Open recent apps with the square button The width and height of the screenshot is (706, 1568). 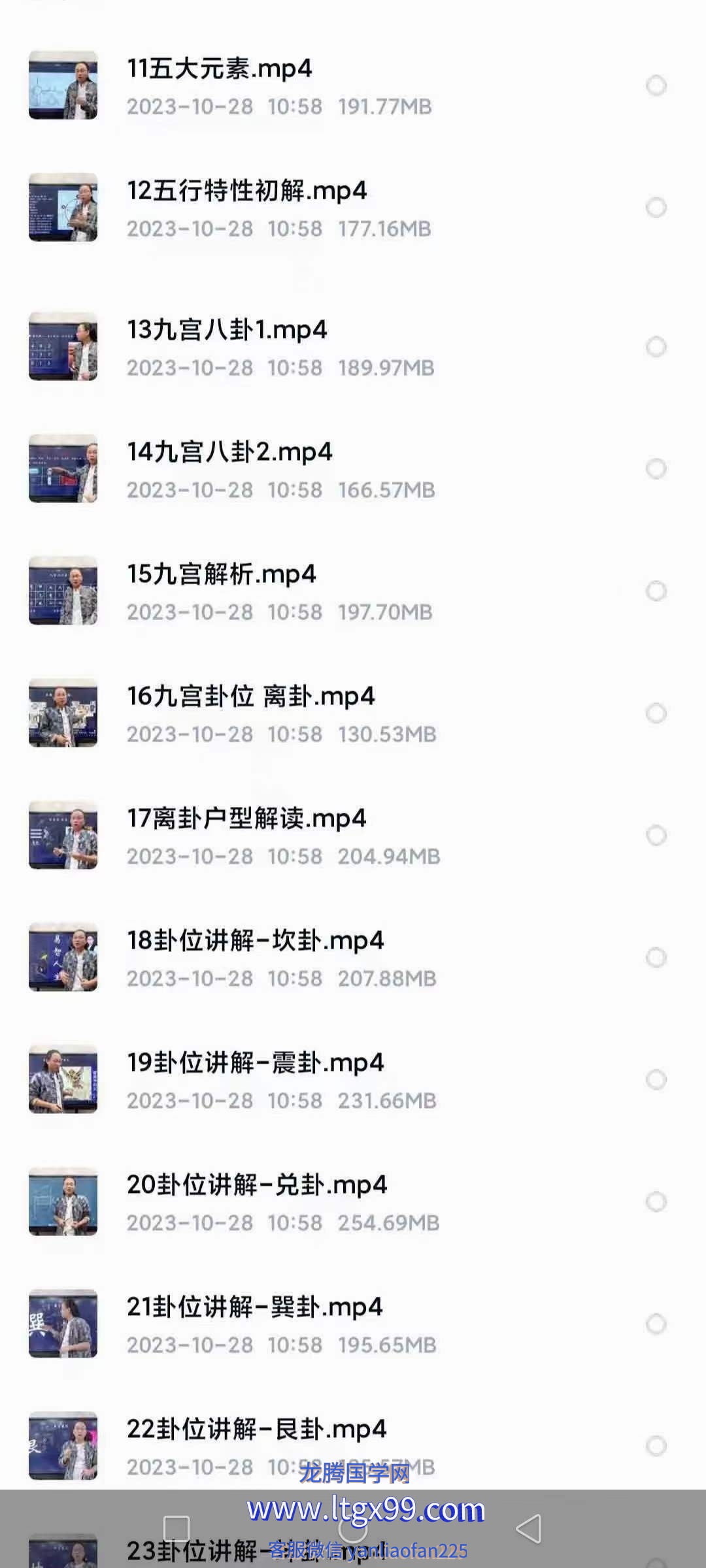click(176, 1529)
